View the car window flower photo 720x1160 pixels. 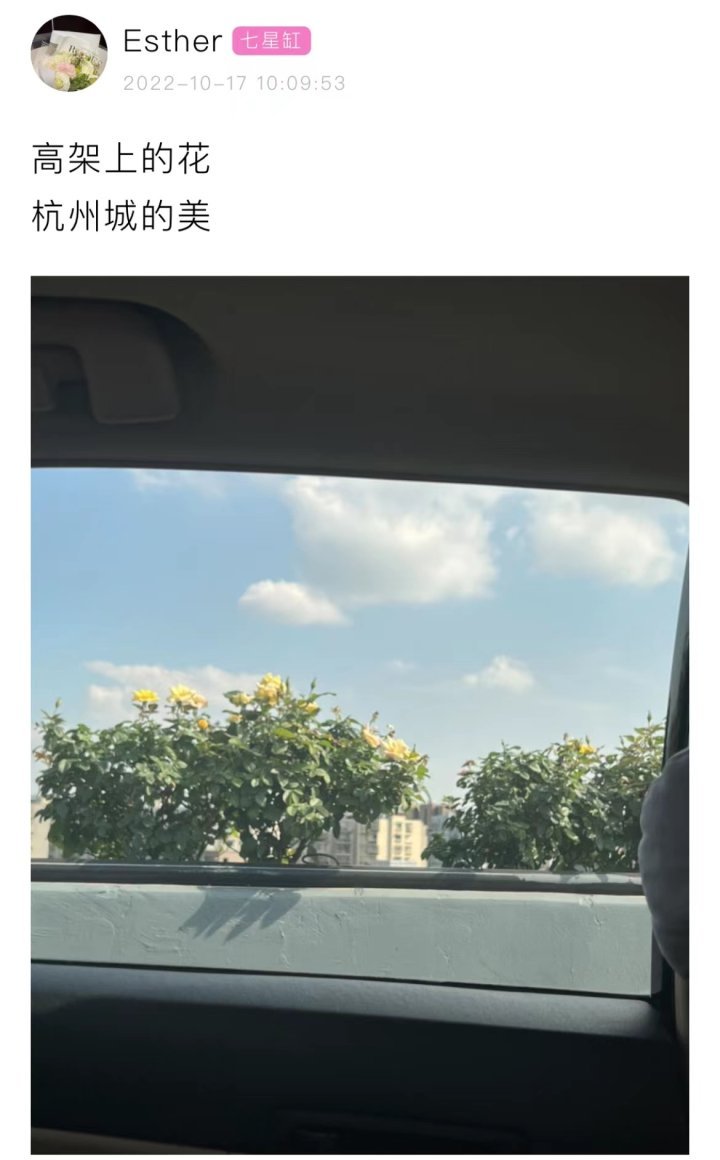click(360, 714)
